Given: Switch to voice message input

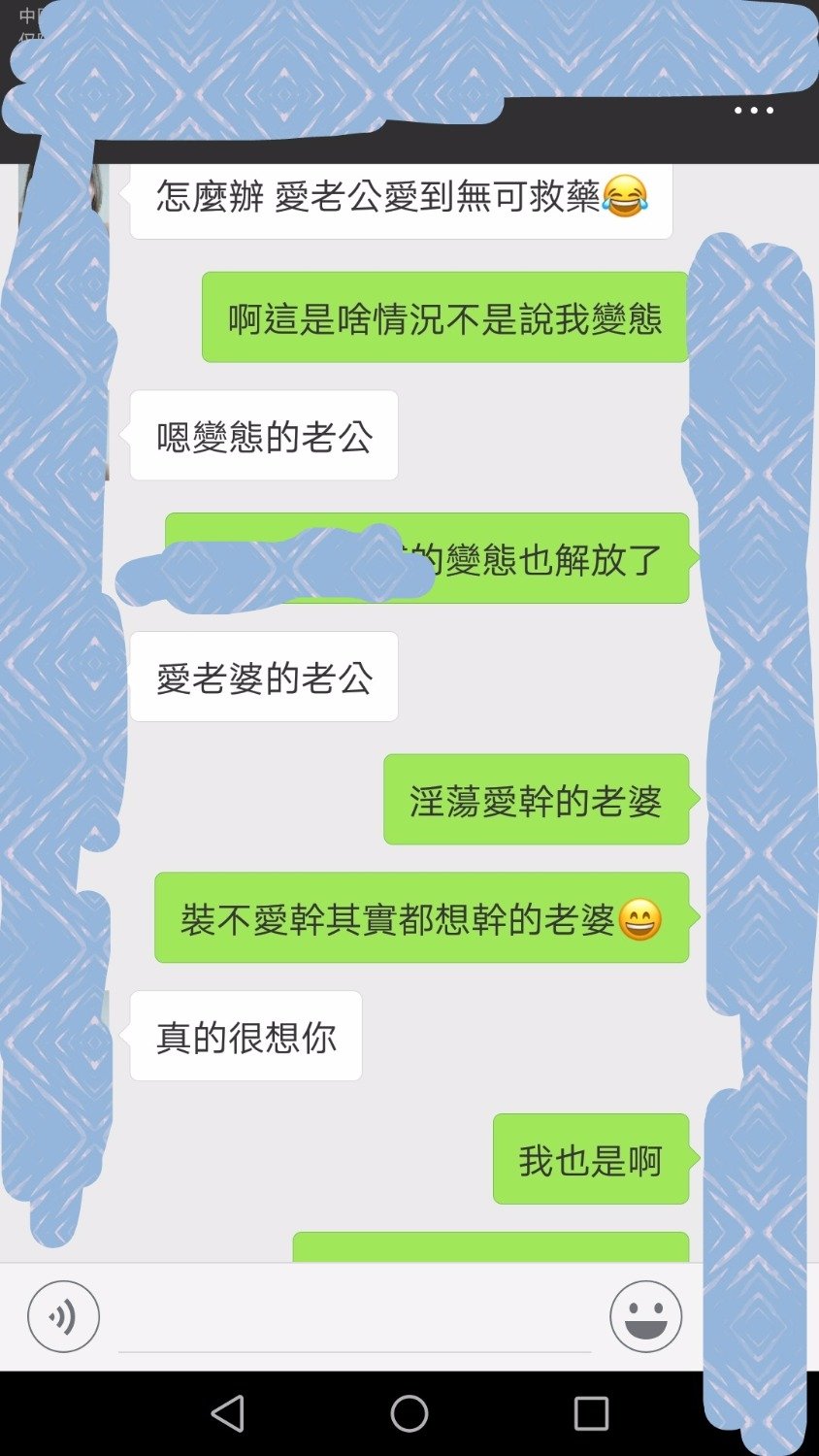Looking at the screenshot, I should pyautogui.click(x=64, y=1317).
